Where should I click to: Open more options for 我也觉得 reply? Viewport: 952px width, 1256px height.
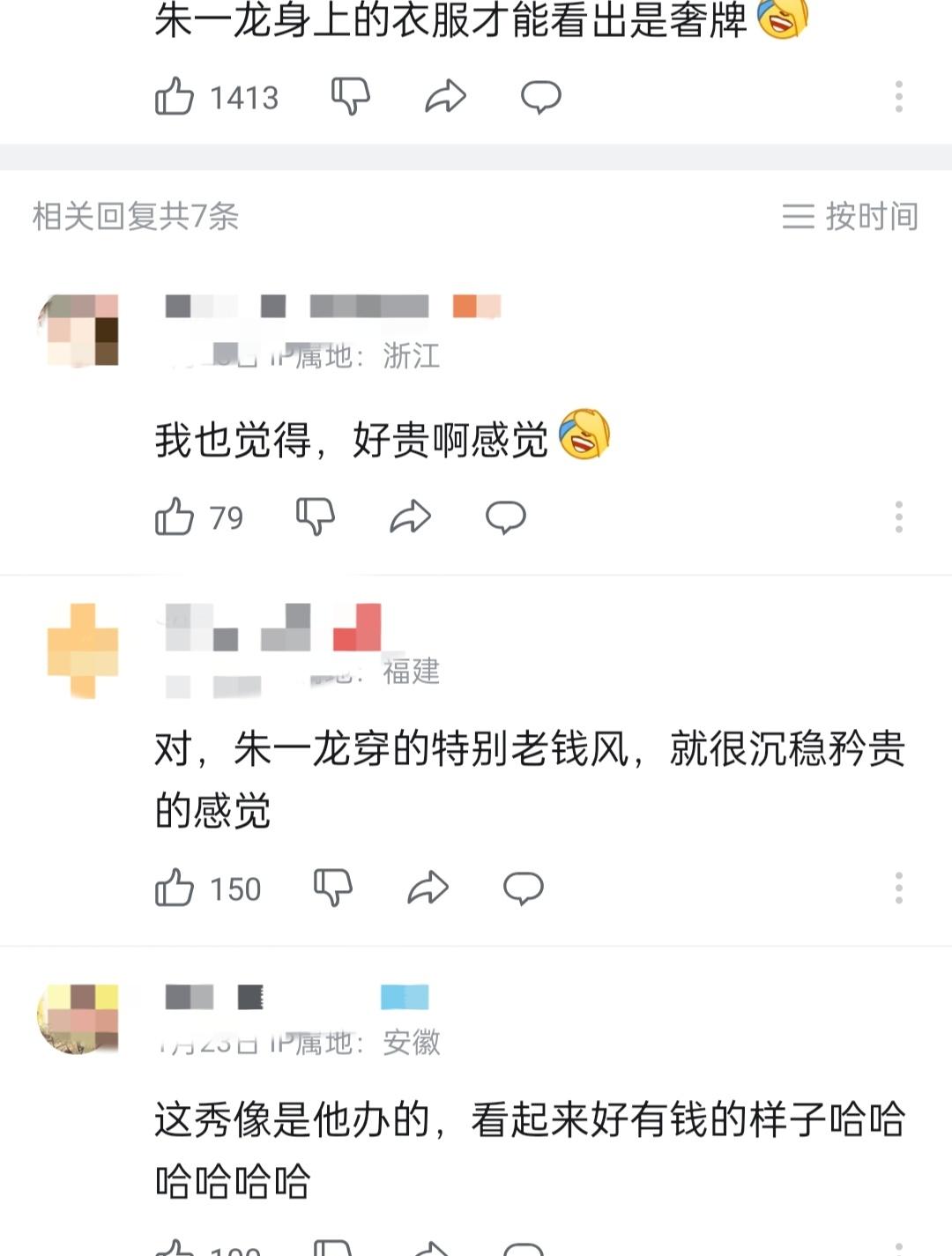[898, 517]
